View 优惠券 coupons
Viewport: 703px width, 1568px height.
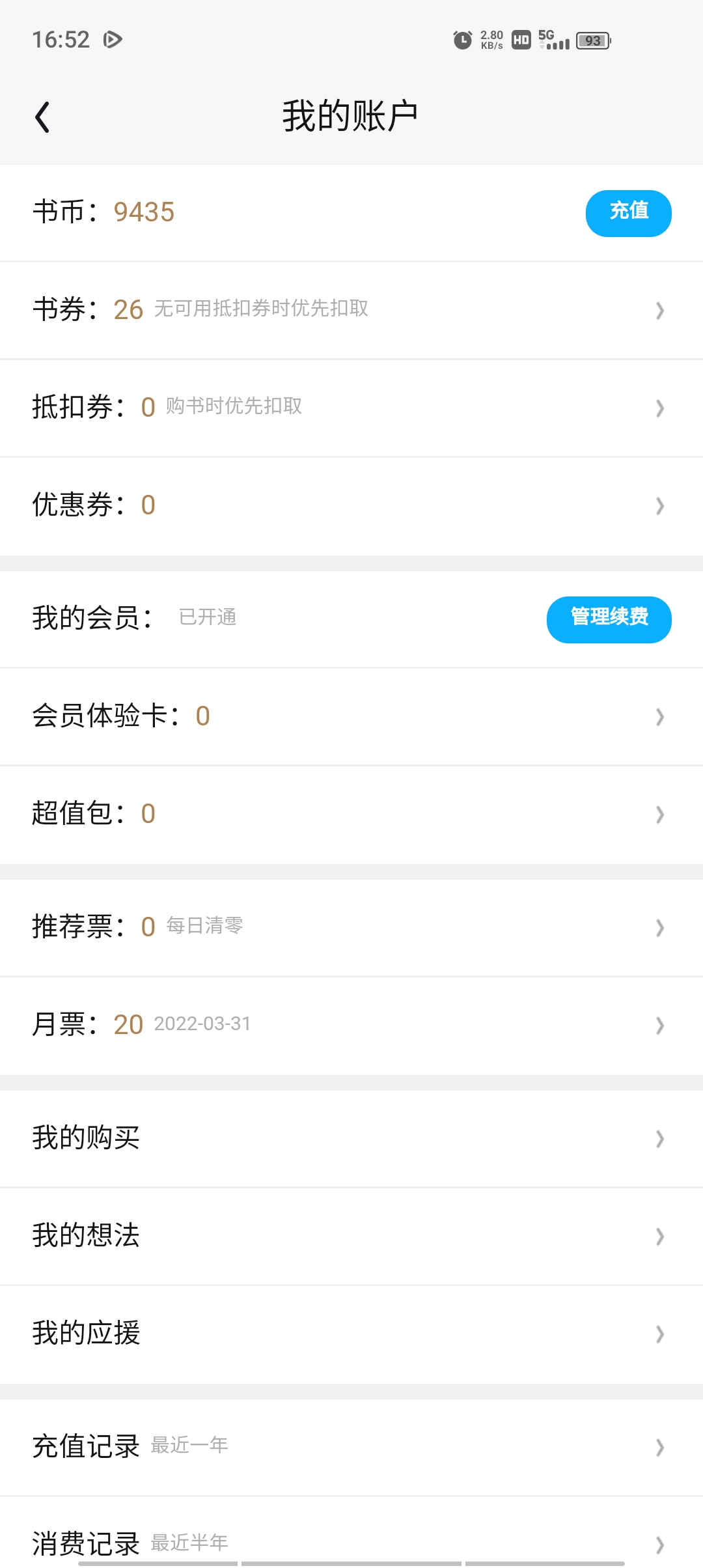351,505
